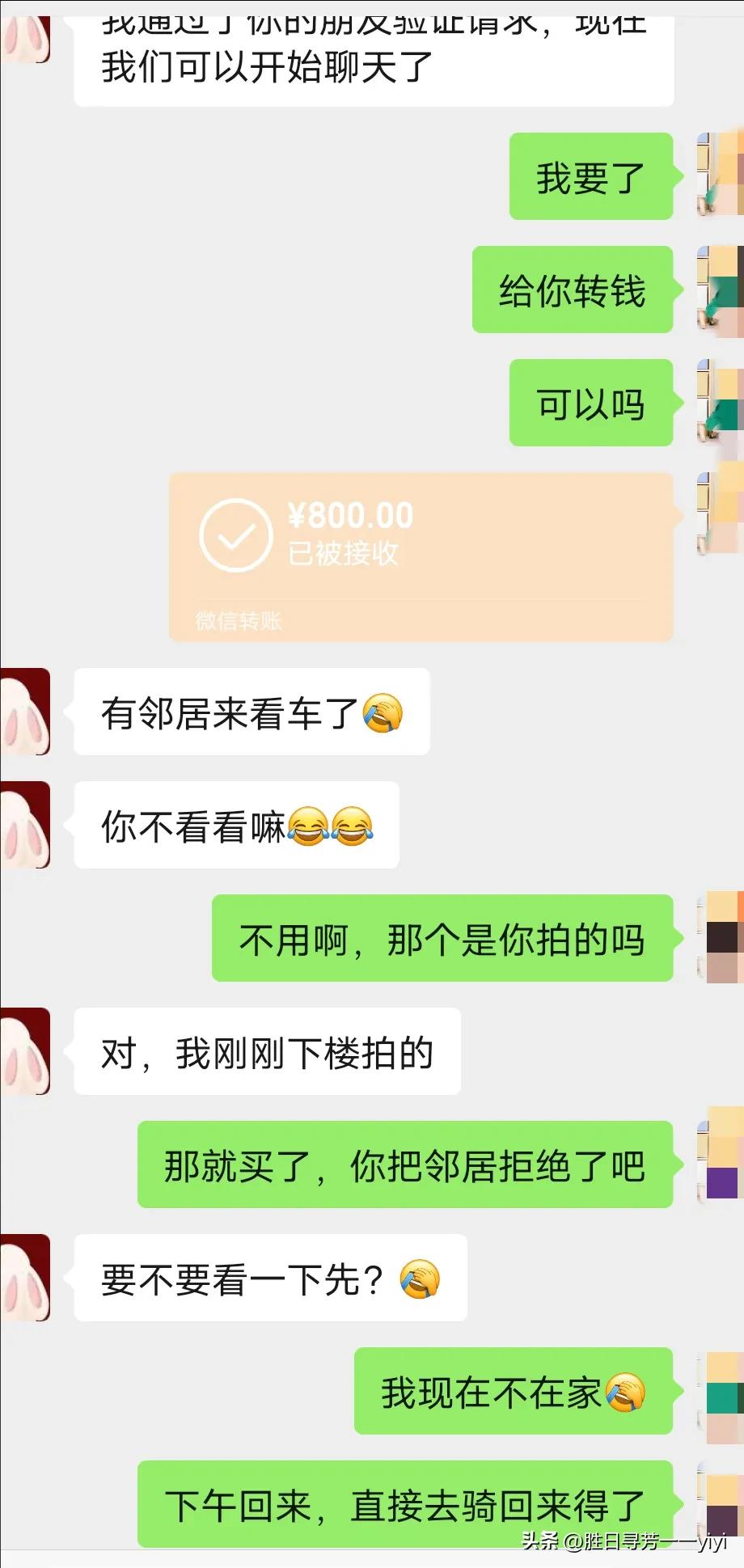Select the '我要了' green message bubble
The image size is (744, 1568).
coord(590,179)
